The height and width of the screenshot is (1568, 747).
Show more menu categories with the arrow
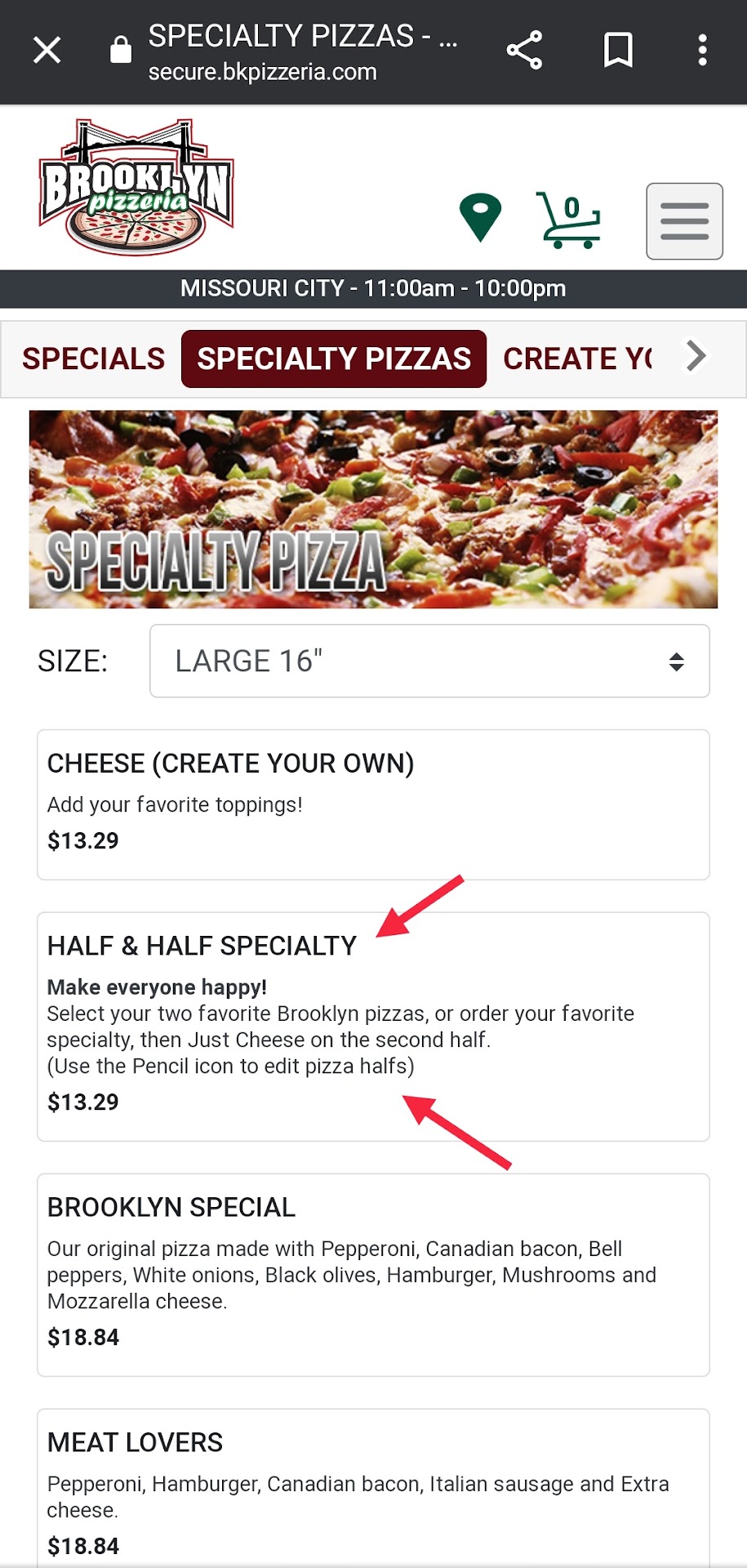[x=696, y=356]
